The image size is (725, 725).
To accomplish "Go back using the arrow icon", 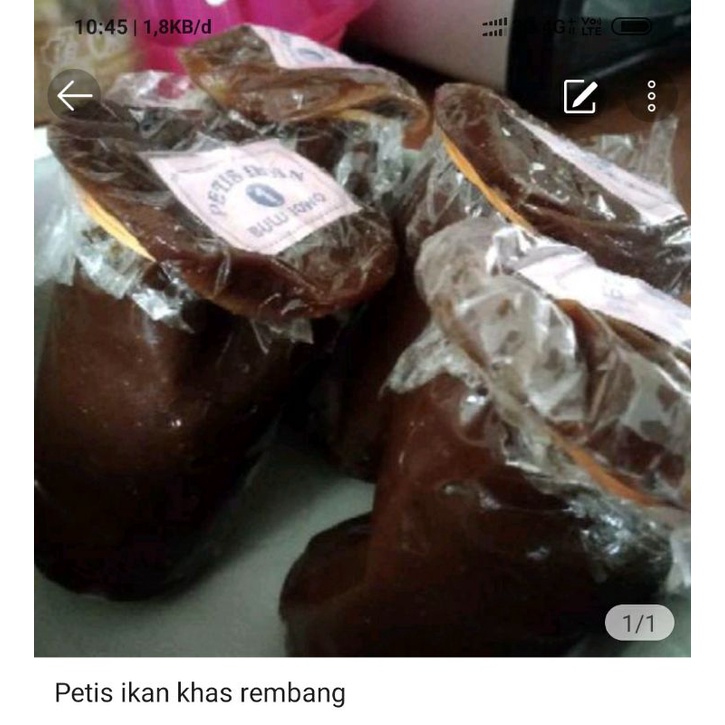I will point(74,96).
